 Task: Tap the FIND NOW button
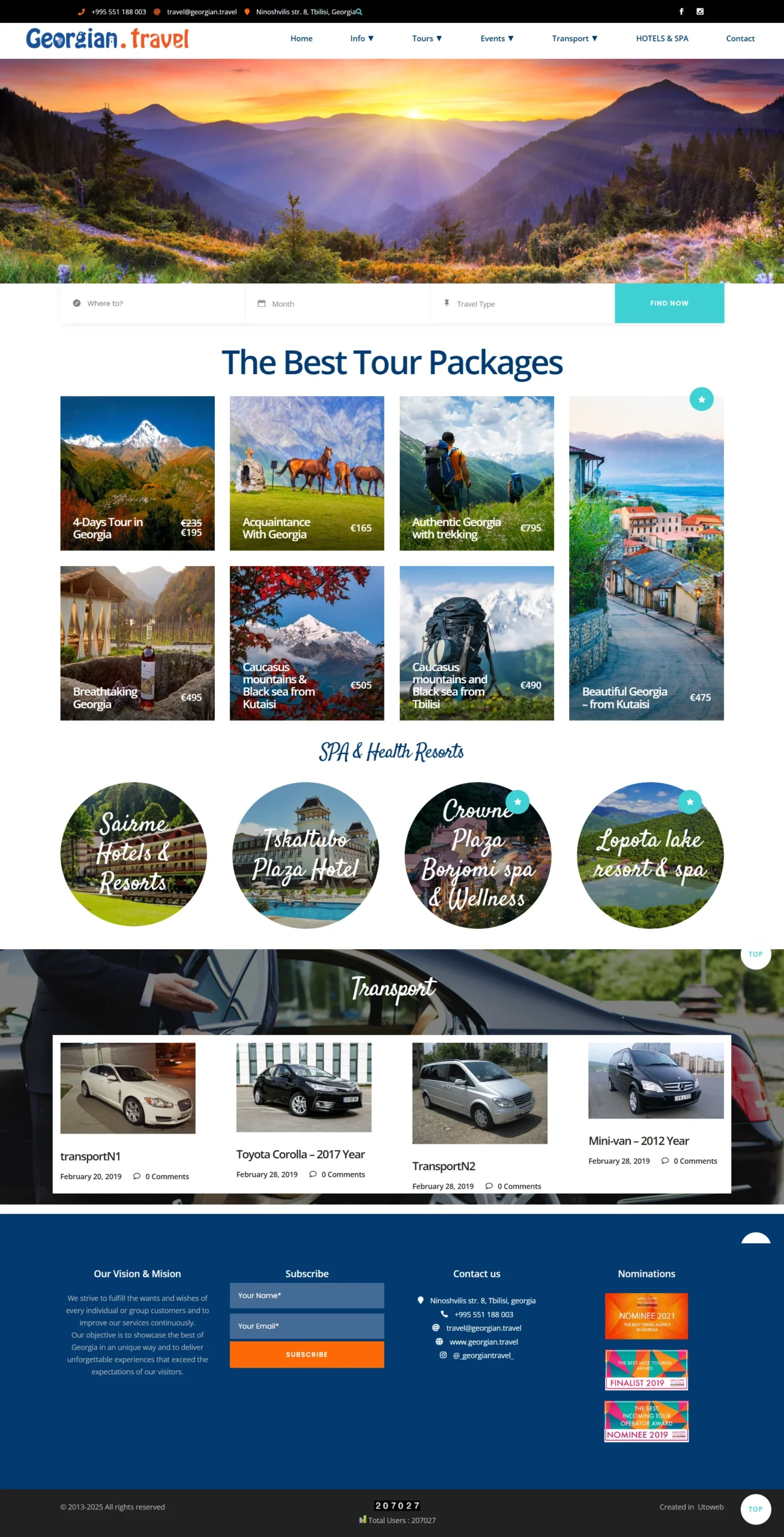pyautogui.click(x=669, y=304)
